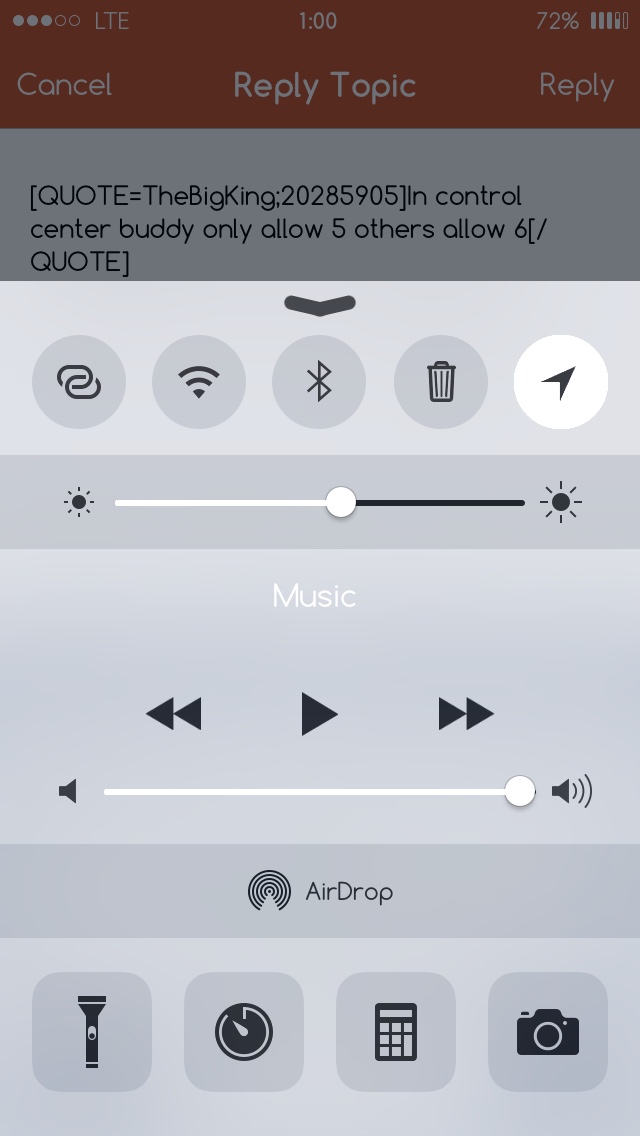Cancel the reply
640x1136 pixels.
pos(65,85)
